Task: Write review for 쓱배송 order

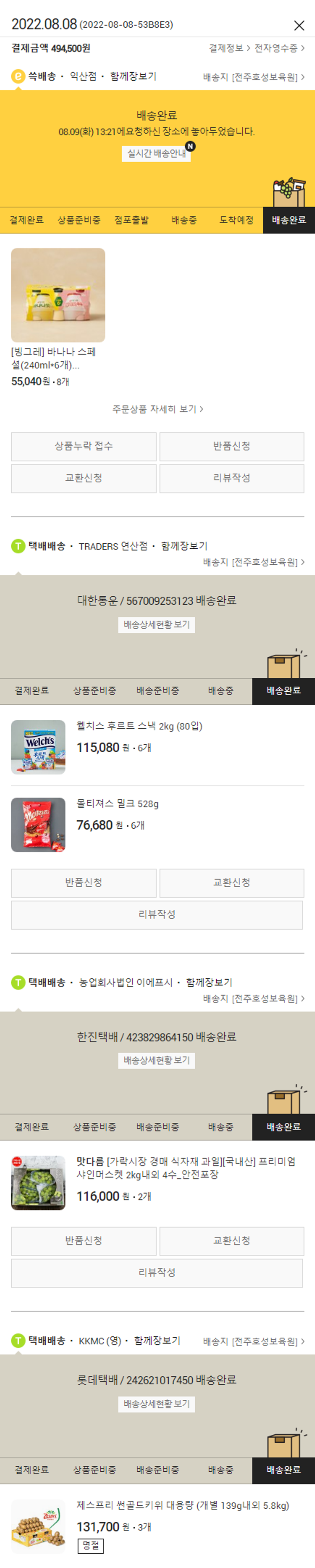Action: pos(232,479)
